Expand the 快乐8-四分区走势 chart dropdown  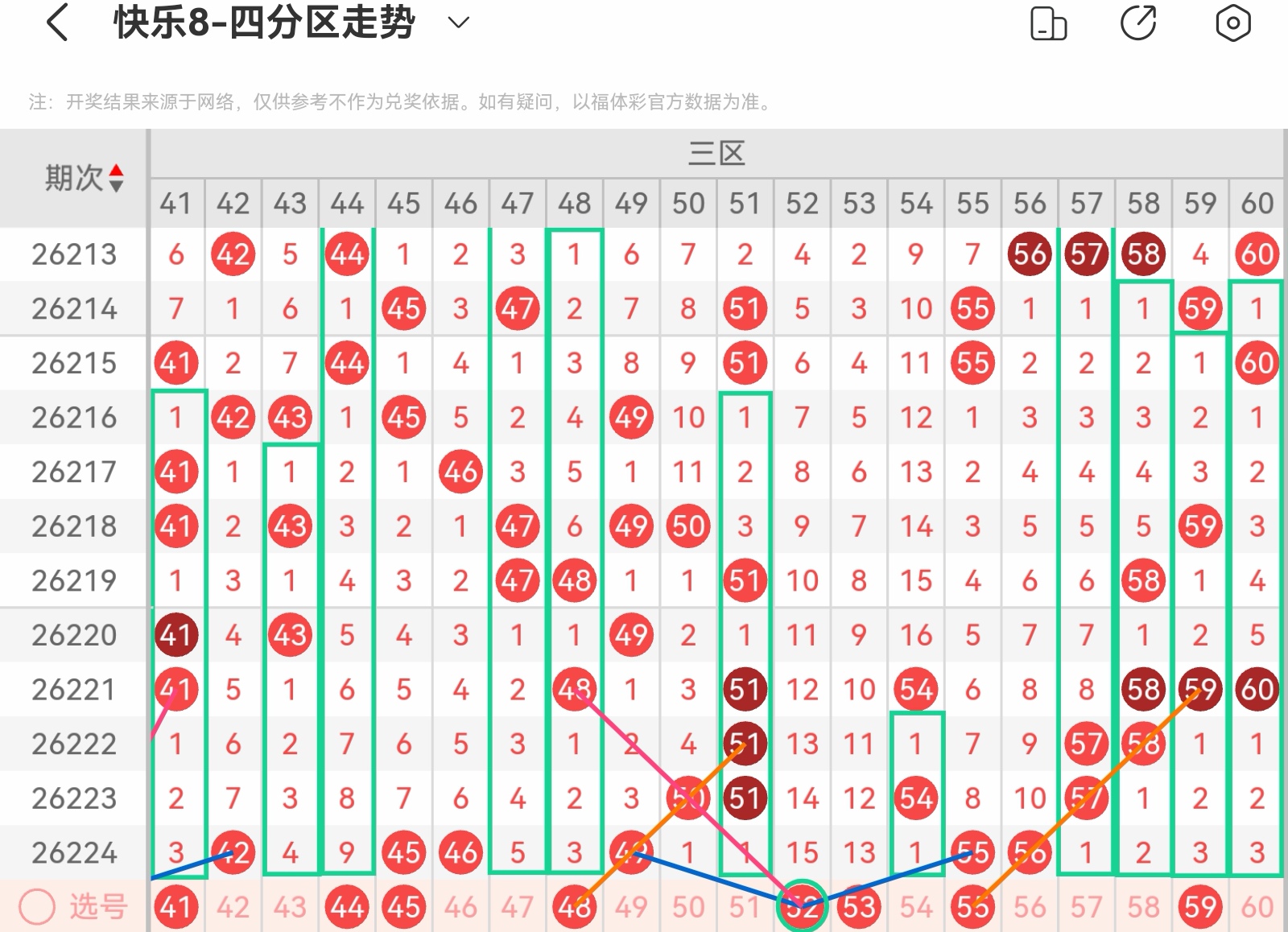(x=458, y=23)
